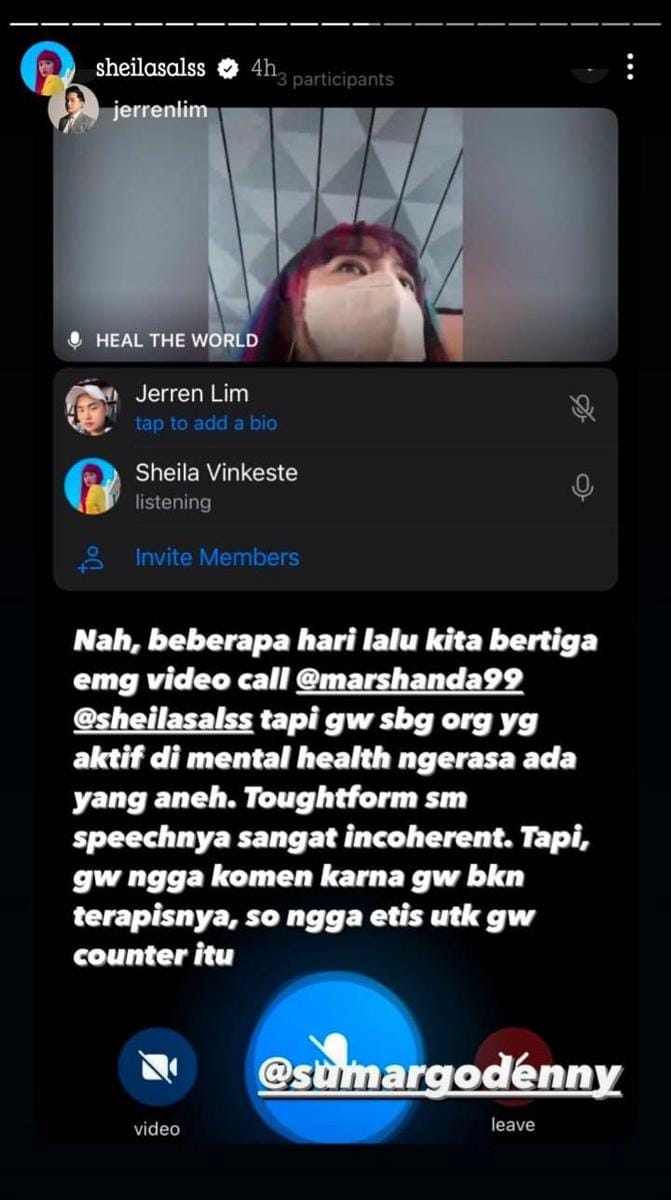Open the sheilasalss profile from the username

(x=150, y=68)
